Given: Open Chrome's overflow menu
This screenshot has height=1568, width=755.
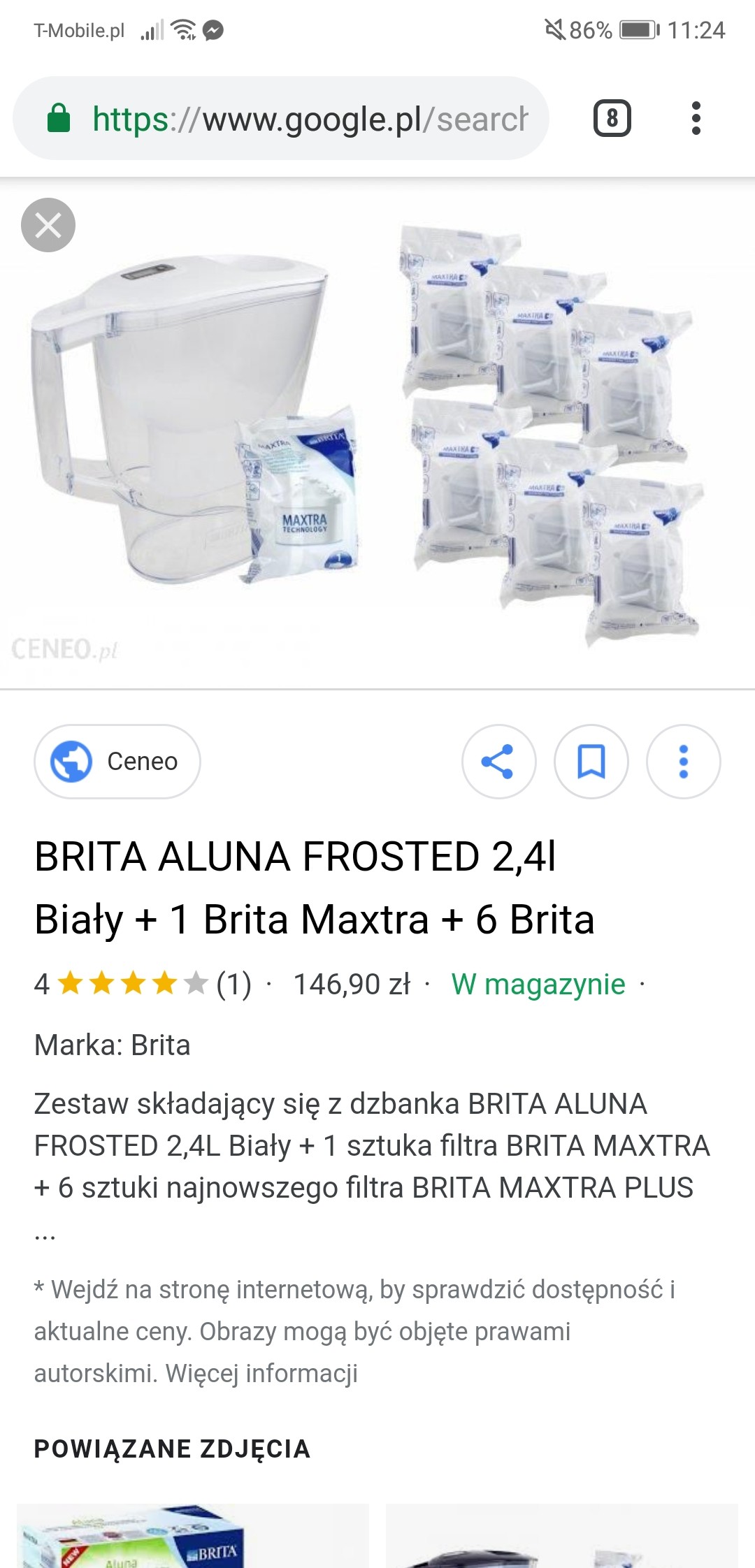Looking at the screenshot, I should (x=695, y=119).
